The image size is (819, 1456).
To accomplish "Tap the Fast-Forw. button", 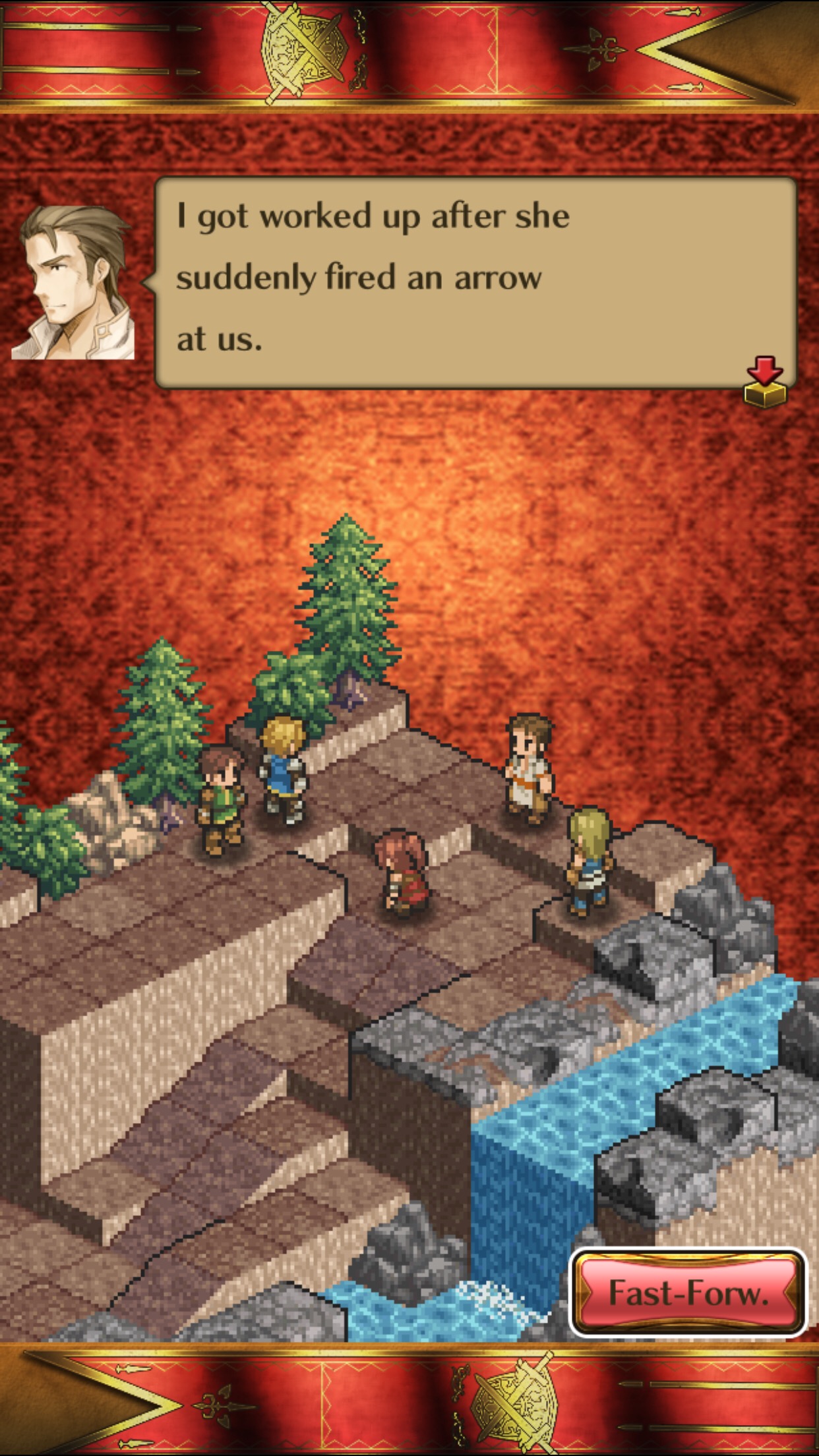I will click(688, 1292).
